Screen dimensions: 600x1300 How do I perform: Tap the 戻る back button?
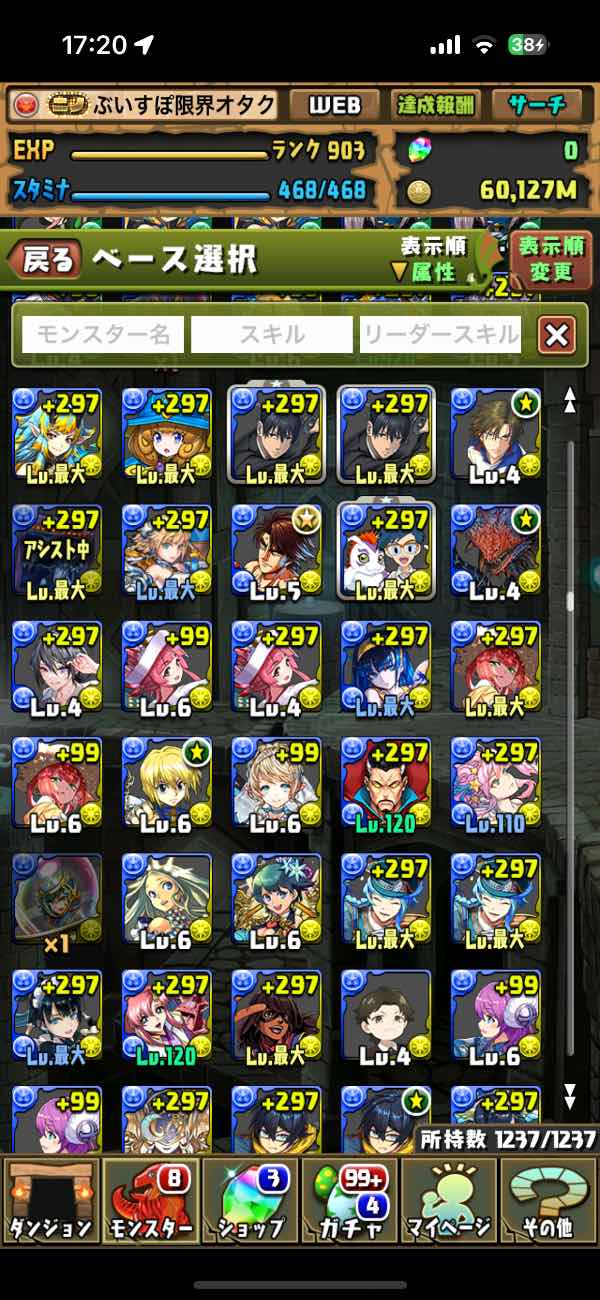pos(48,260)
